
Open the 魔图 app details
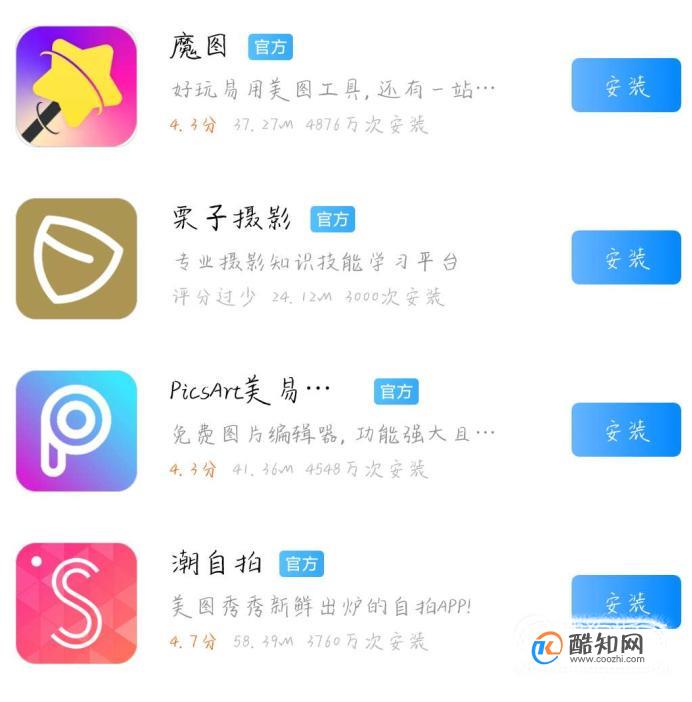77,86
